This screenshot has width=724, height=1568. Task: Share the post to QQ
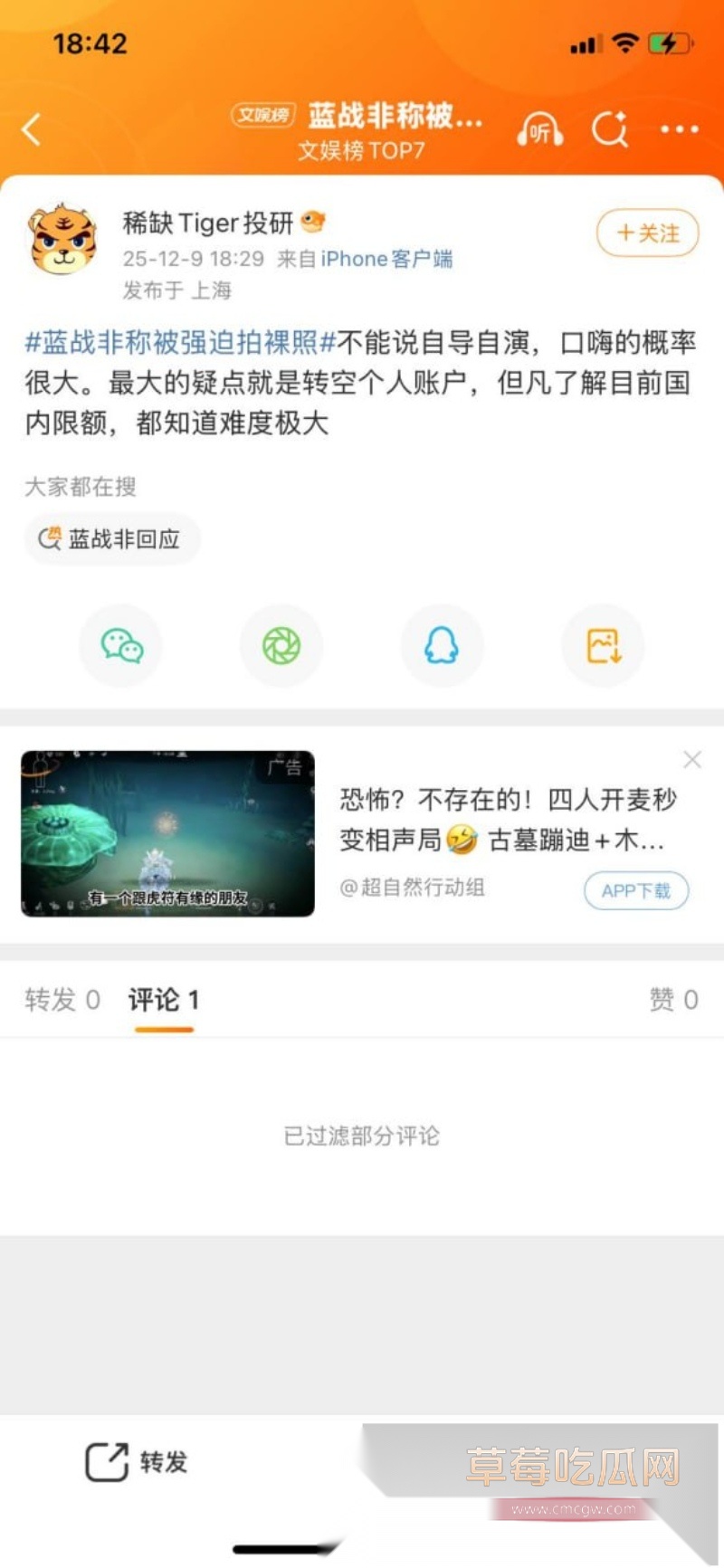coord(442,645)
